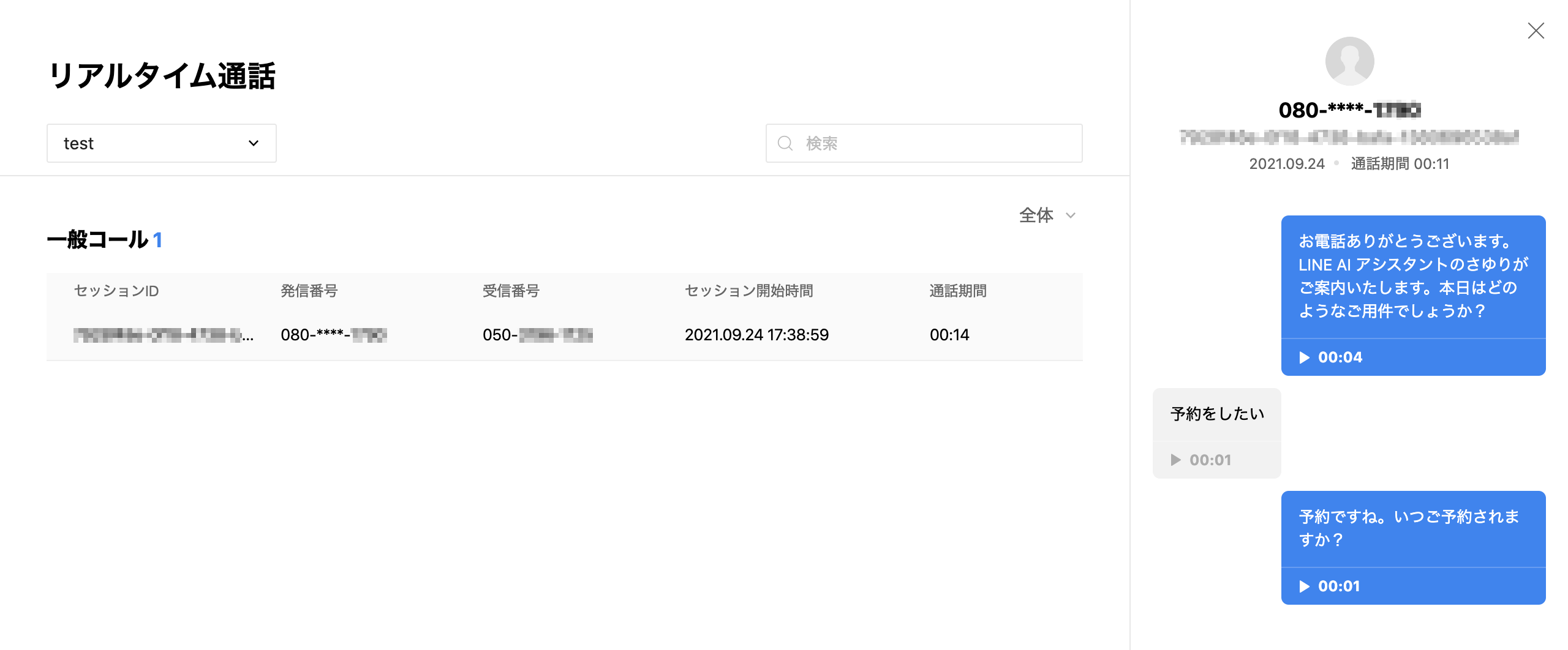This screenshot has height=650, width=1568.
Task: Expand the 全体 filter dropdown
Action: click(x=1047, y=215)
